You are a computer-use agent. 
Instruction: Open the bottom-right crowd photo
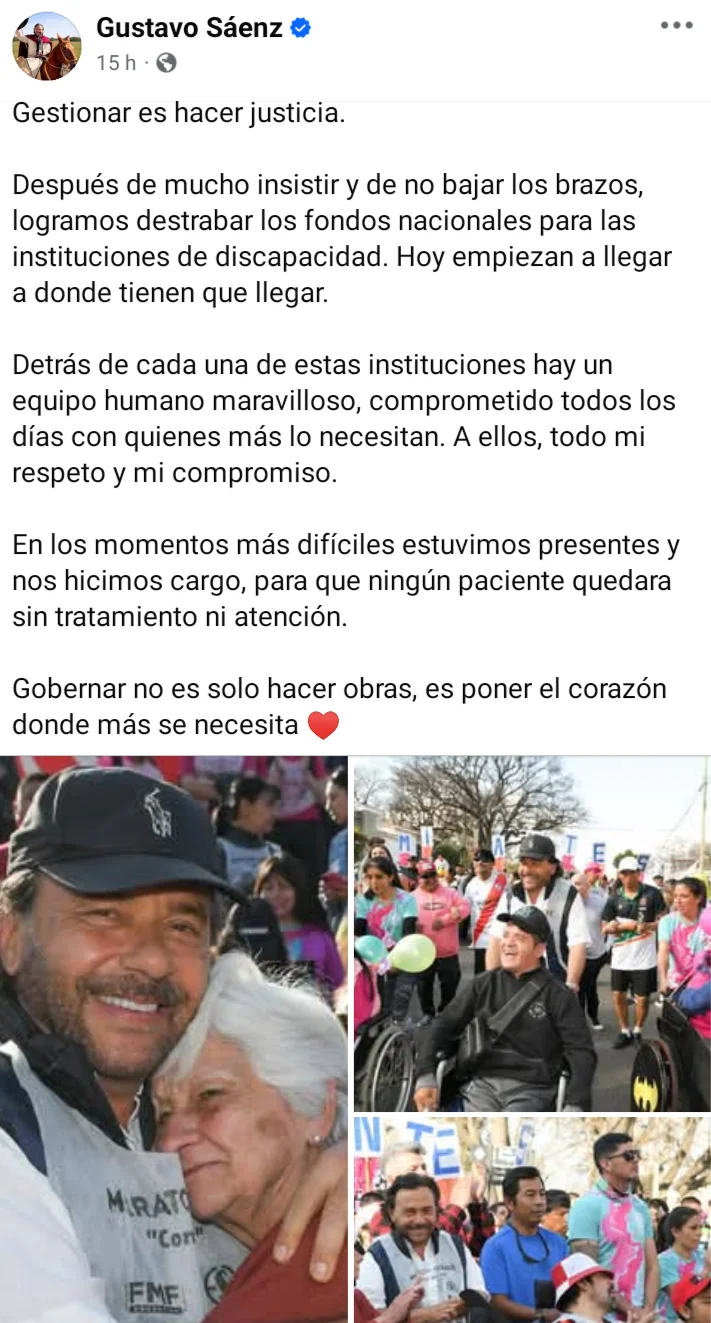click(x=532, y=1220)
